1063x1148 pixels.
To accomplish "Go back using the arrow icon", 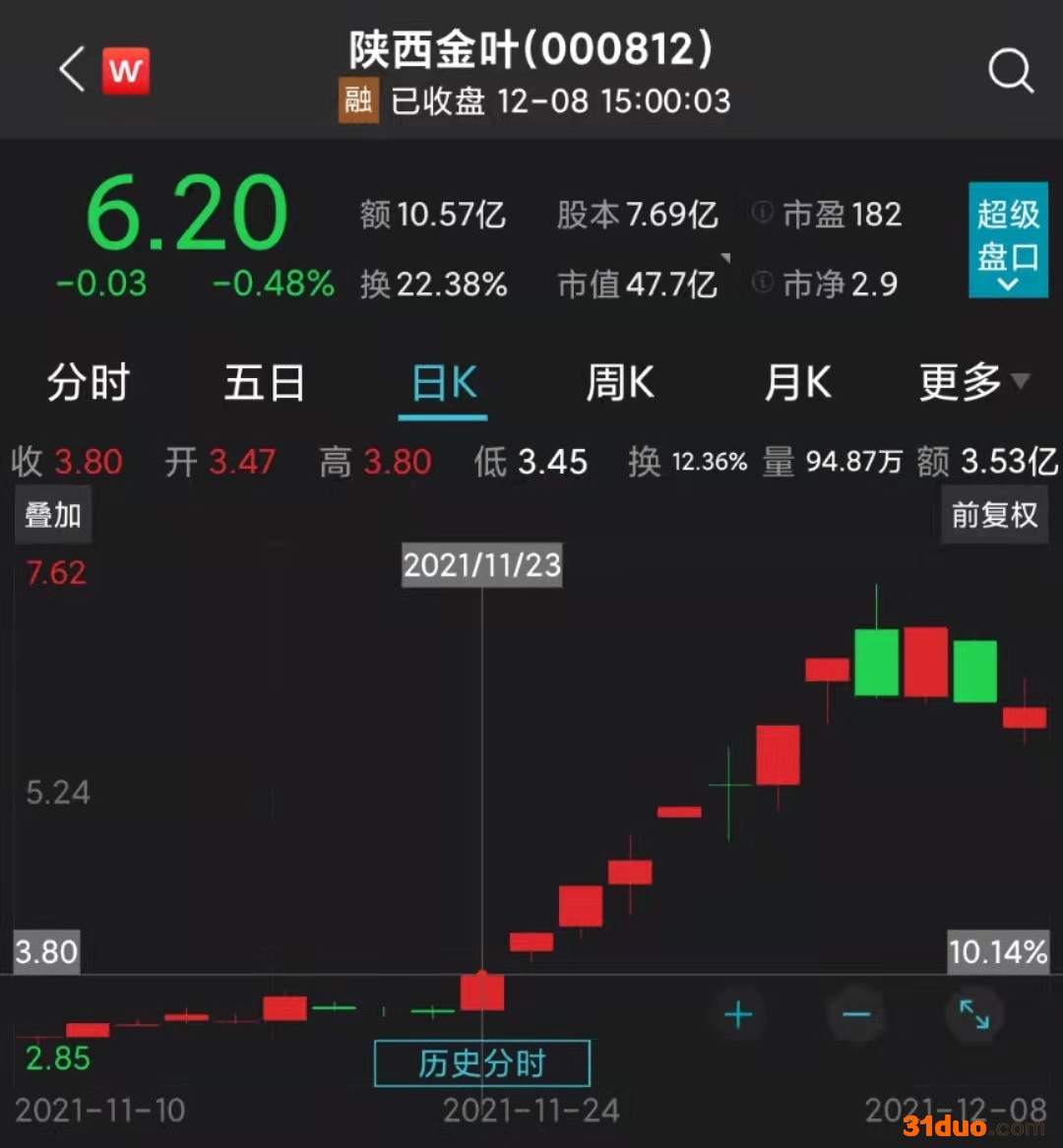I will pos(72,71).
